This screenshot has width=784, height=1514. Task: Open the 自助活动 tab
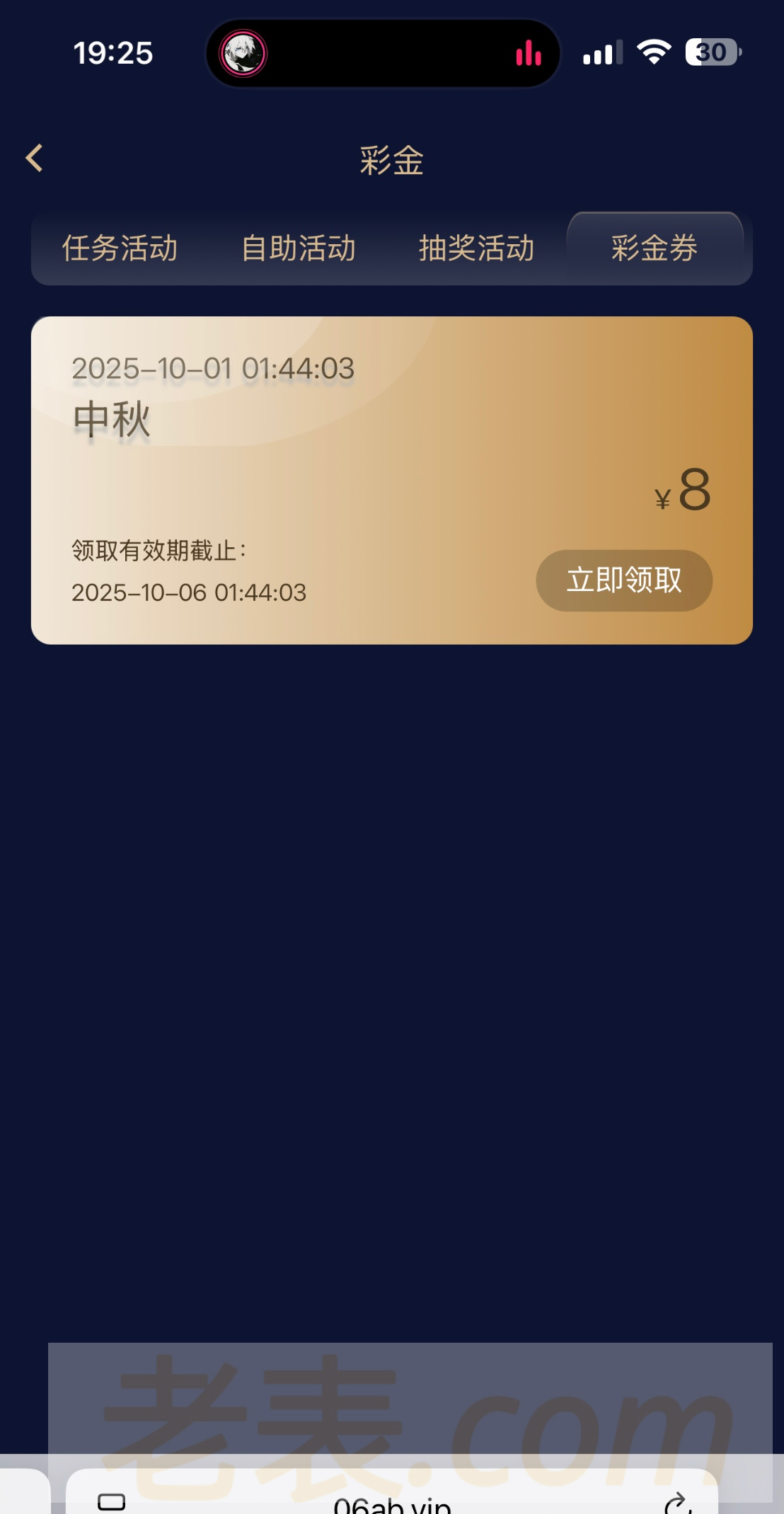point(298,248)
